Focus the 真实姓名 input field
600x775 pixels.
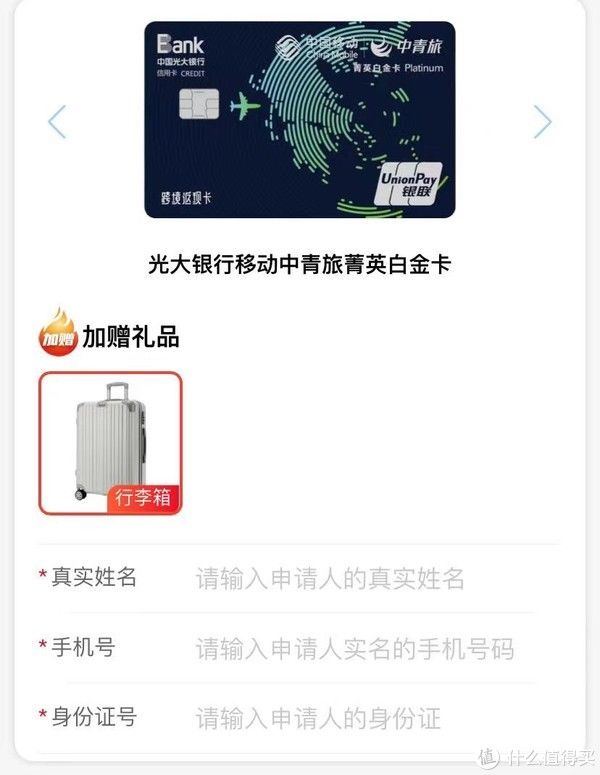[x=360, y=578]
